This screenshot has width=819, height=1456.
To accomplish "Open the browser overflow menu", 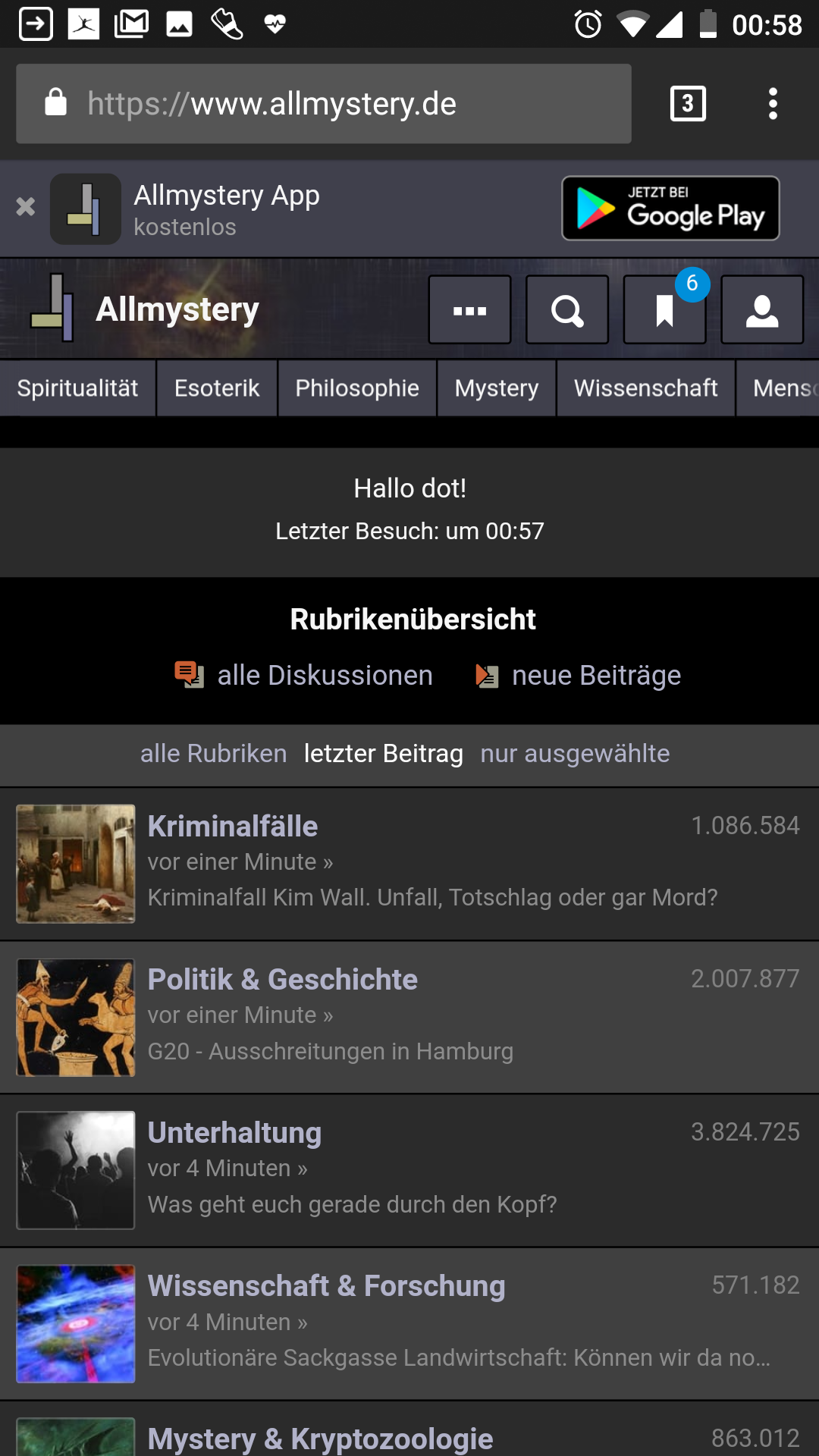I will 773,104.
